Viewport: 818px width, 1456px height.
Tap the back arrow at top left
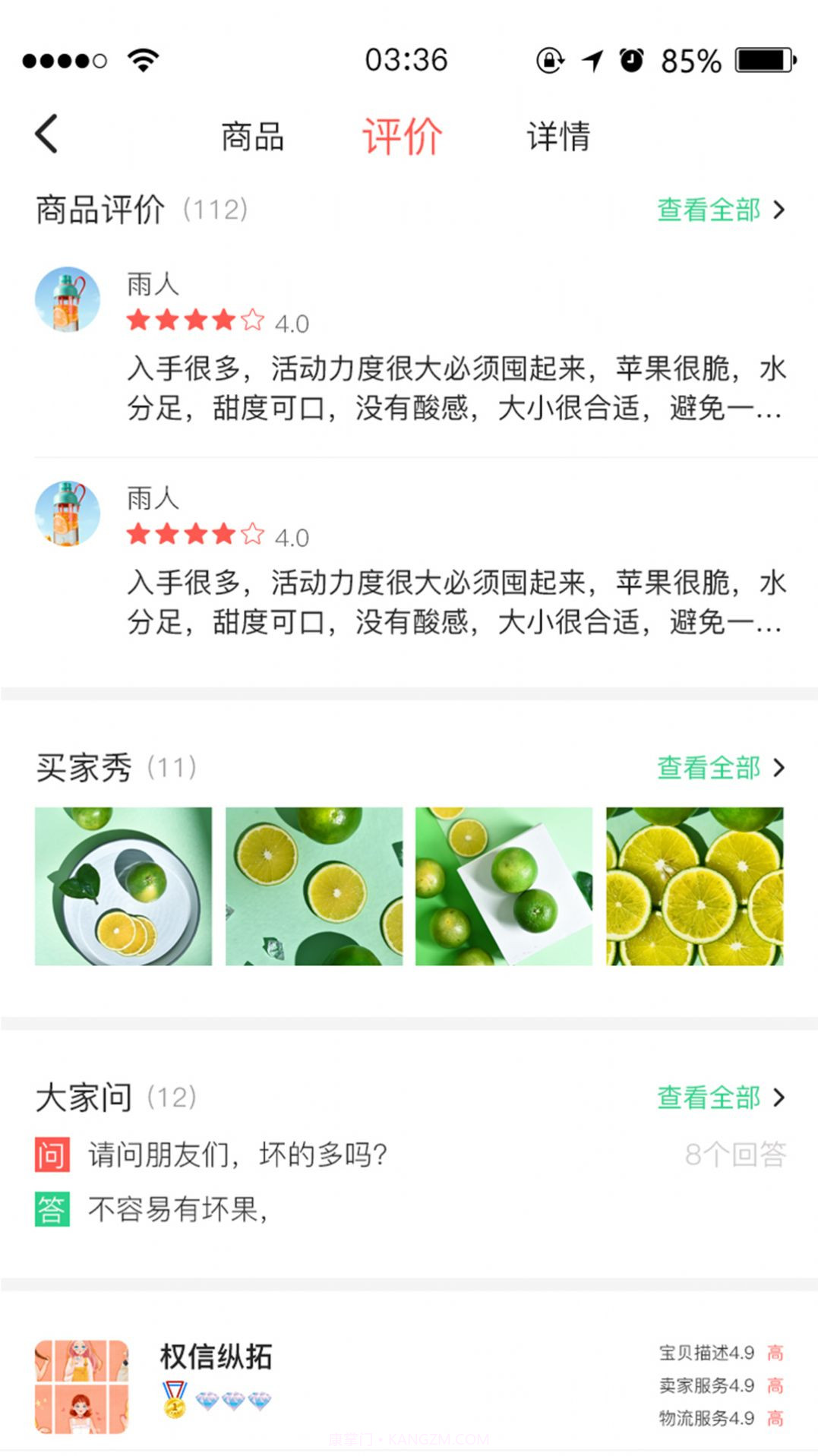click(x=47, y=133)
